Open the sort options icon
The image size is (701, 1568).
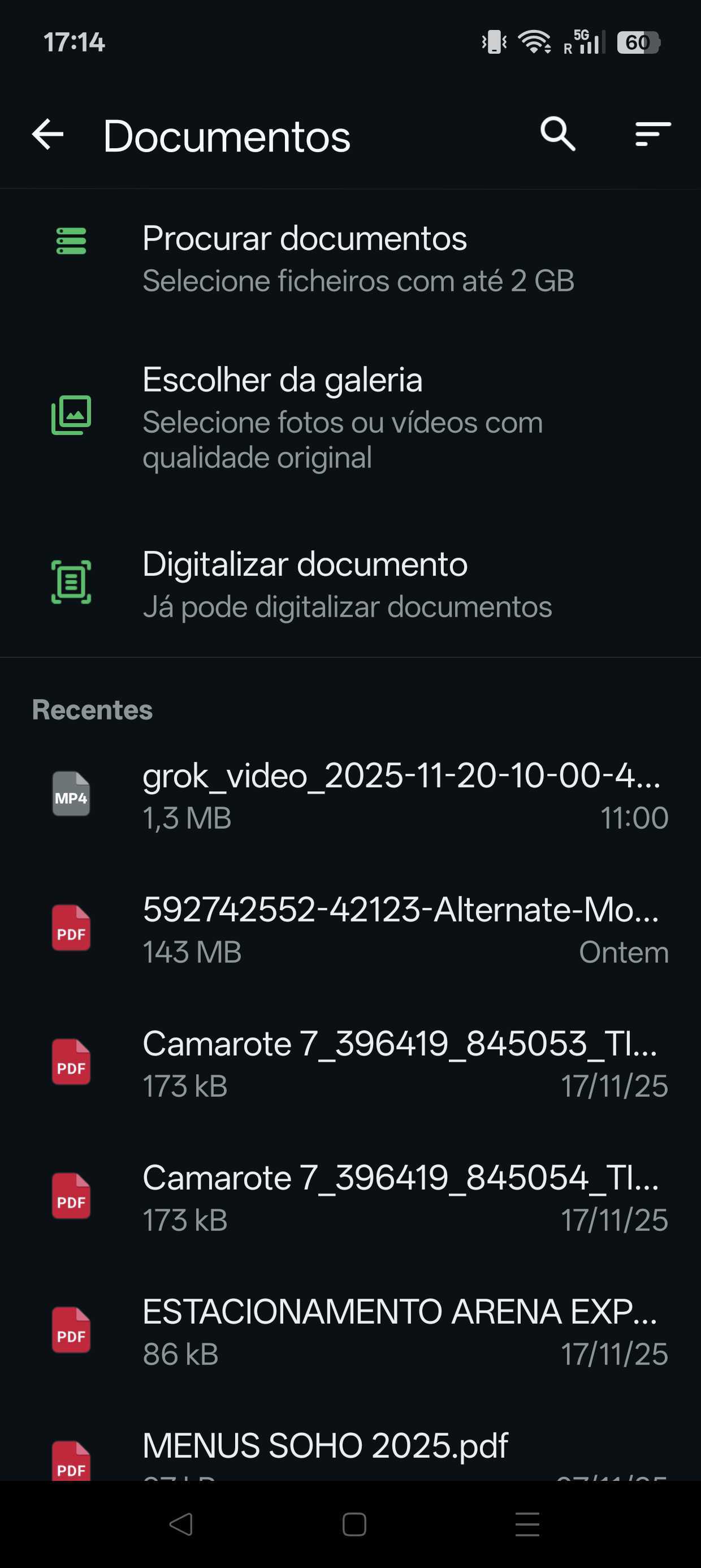click(652, 135)
